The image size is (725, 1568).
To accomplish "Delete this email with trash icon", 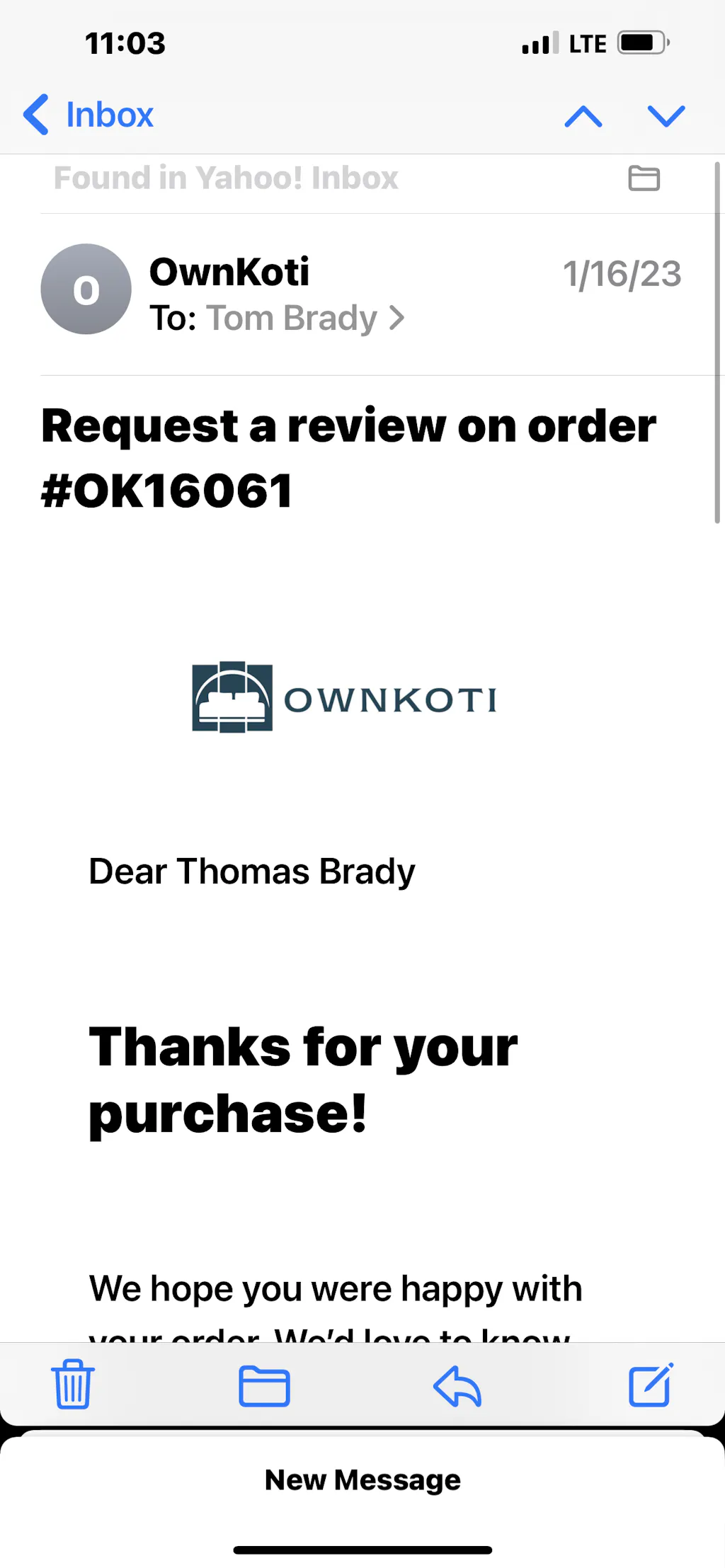I will click(x=72, y=1385).
